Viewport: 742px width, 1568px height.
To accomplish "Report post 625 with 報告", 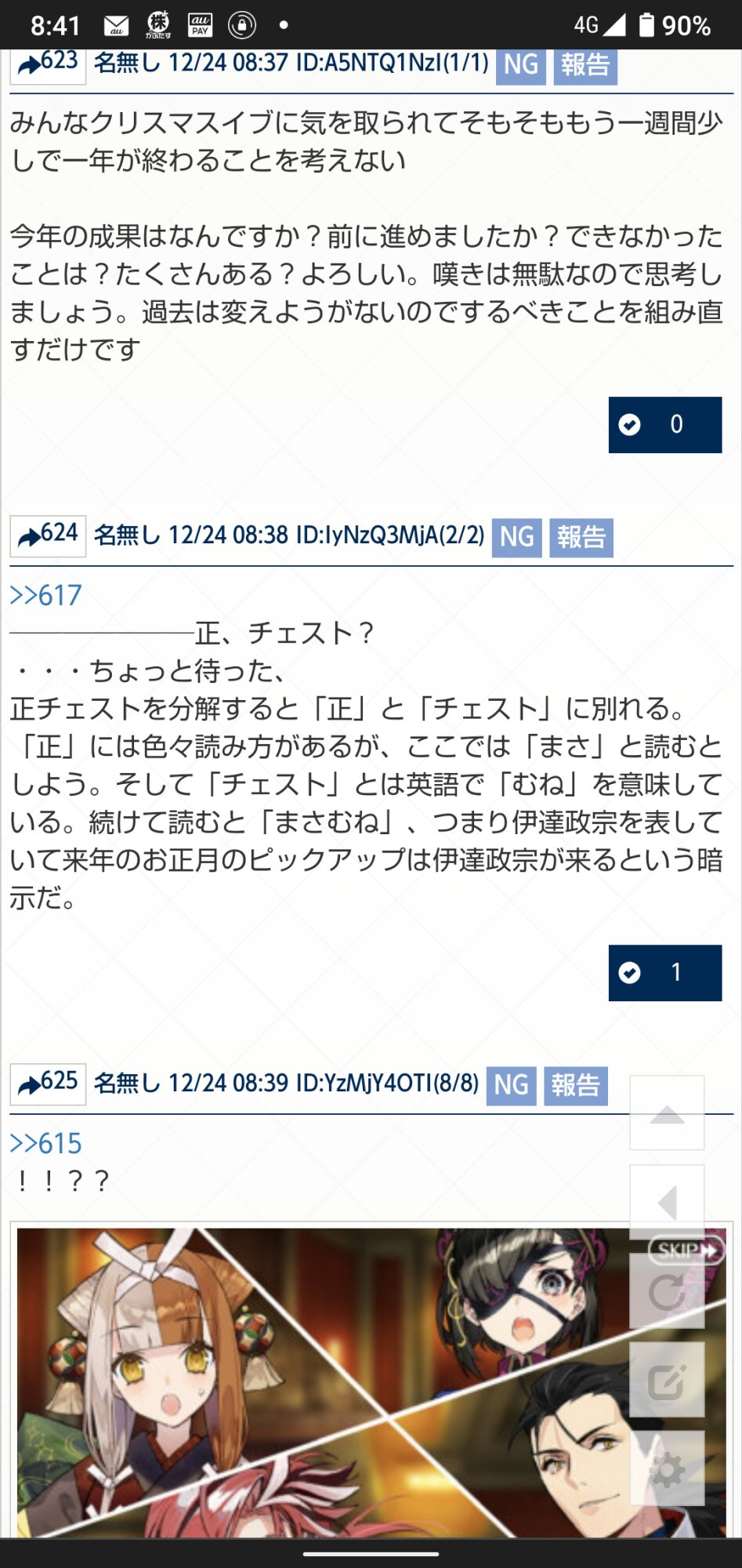I will (x=575, y=1086).
